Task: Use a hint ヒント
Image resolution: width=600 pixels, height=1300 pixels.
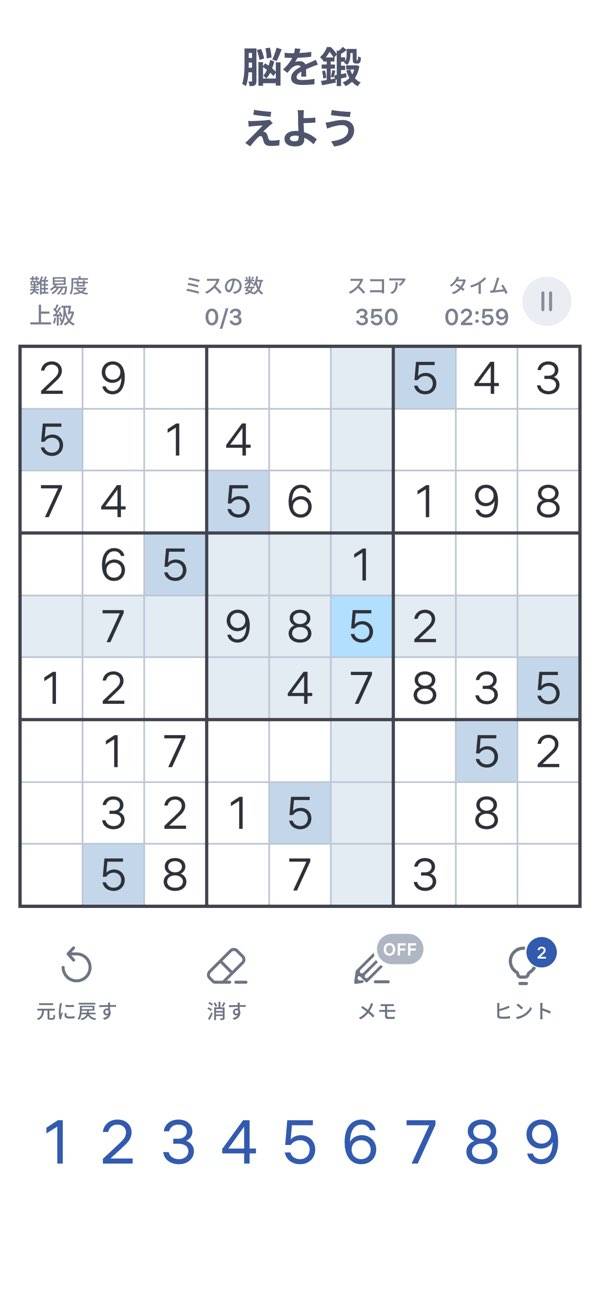Action: 523,983
